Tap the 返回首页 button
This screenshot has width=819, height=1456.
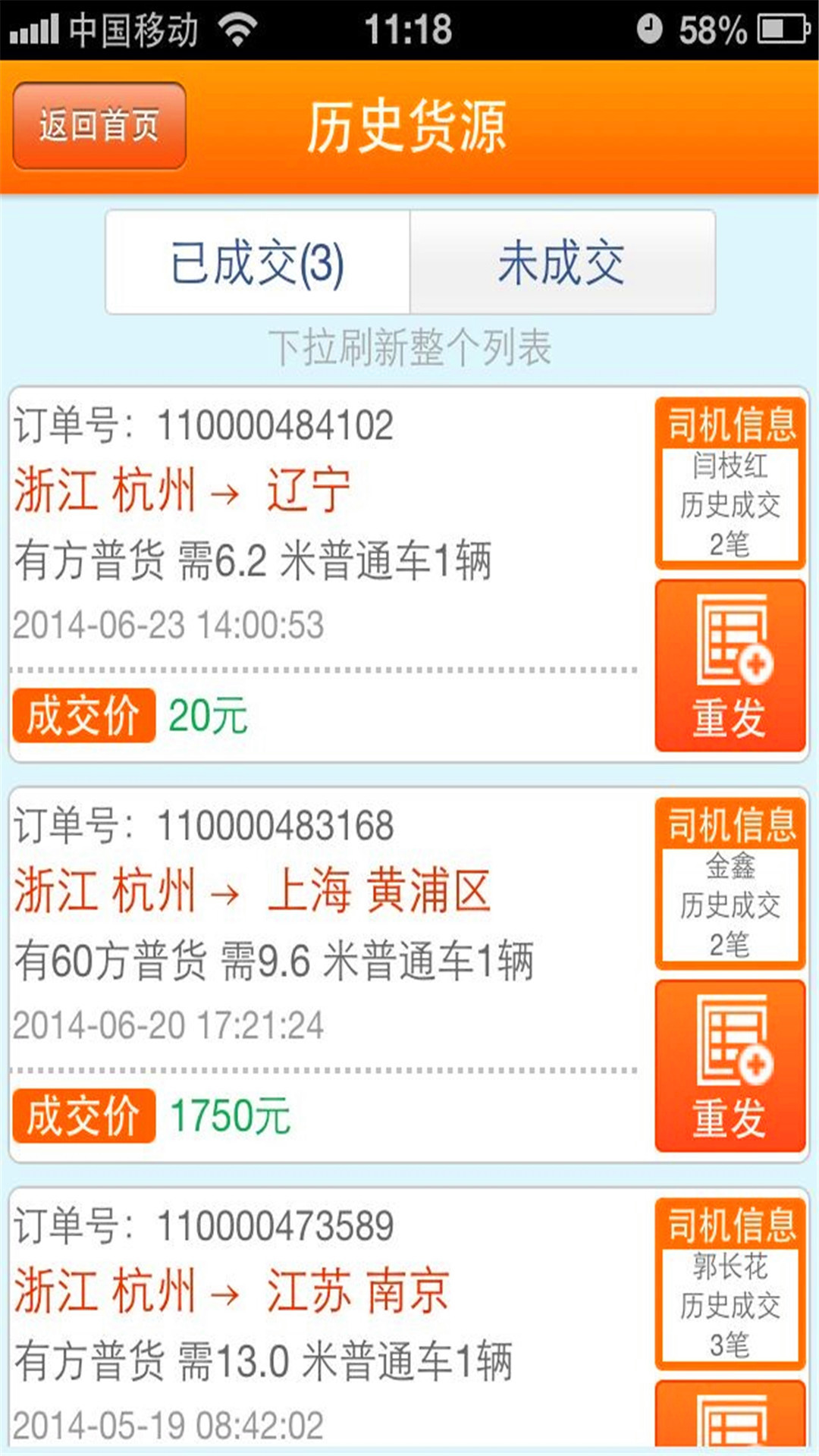pyautogui.click(x=99, y=125)
